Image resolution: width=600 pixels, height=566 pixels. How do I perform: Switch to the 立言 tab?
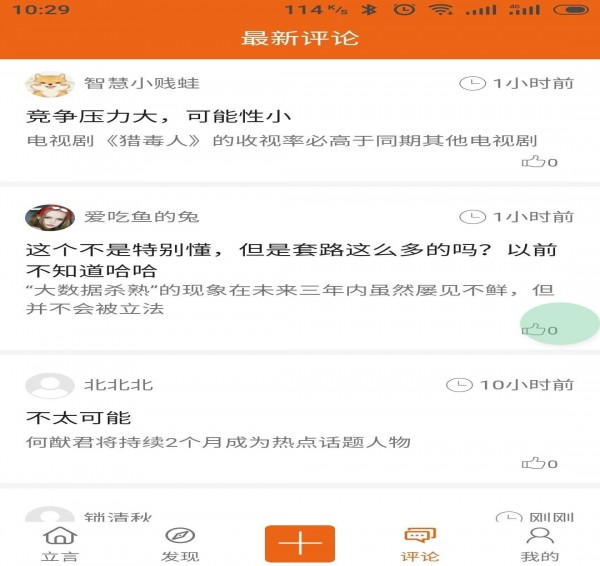(59, 543)
